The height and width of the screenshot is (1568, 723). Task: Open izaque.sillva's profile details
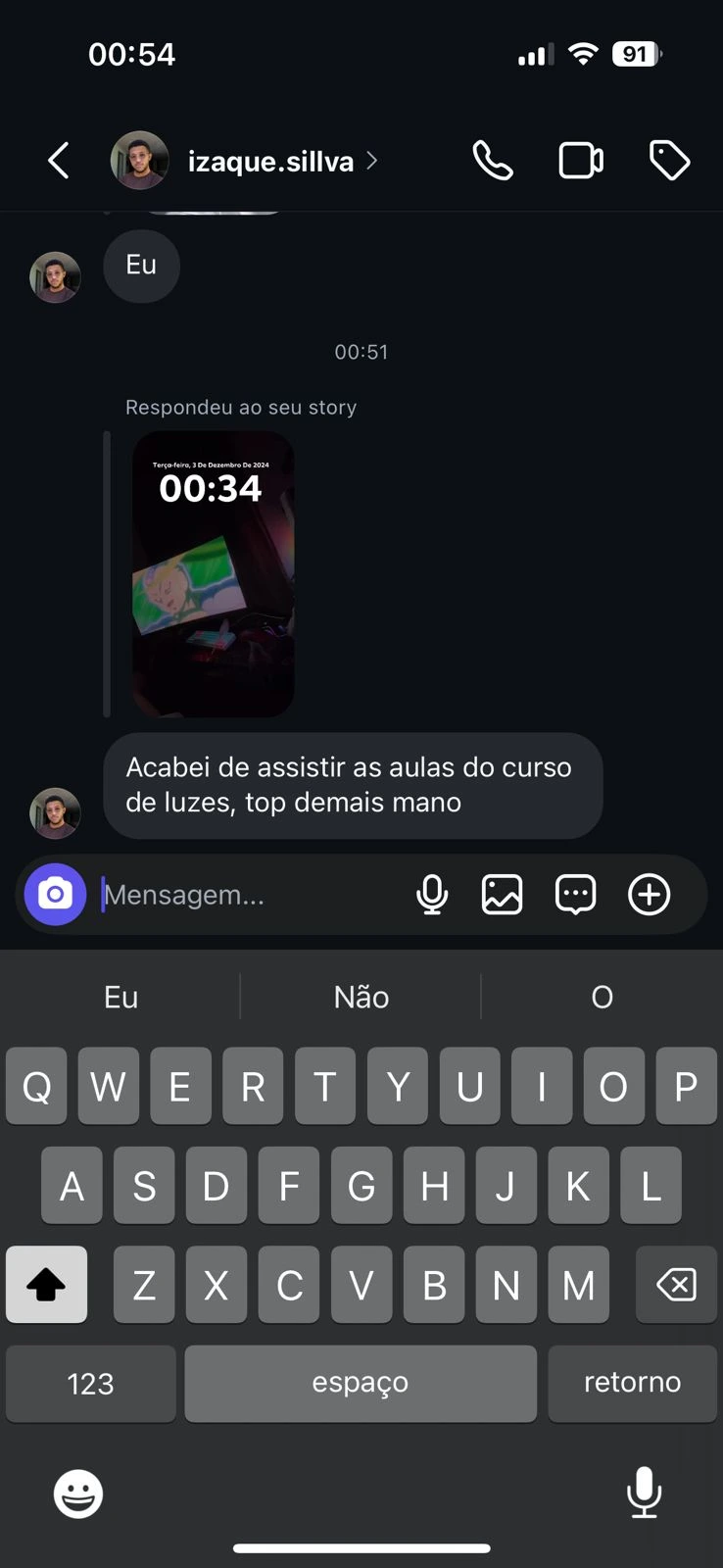[270, 161]
